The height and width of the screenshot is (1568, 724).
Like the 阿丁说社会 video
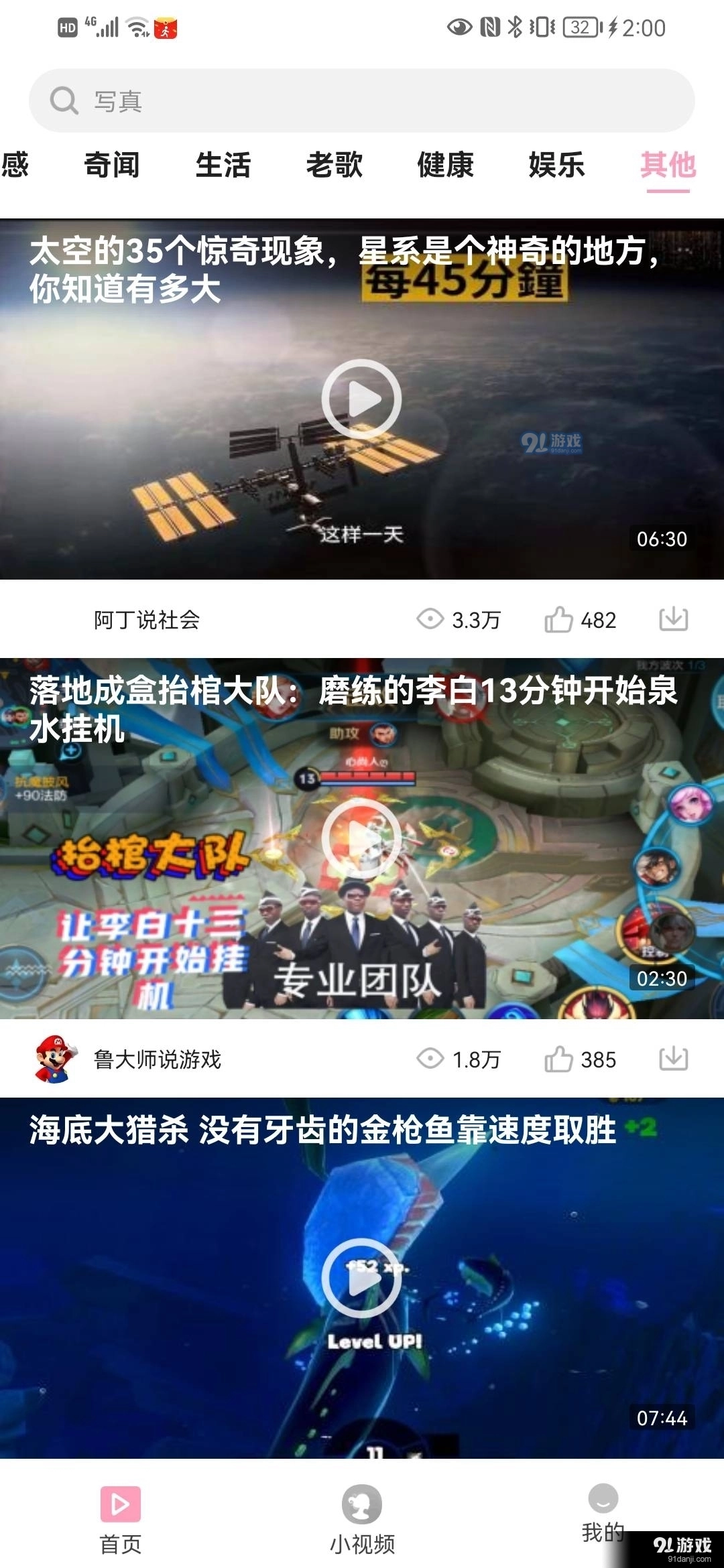coord(559,620)
